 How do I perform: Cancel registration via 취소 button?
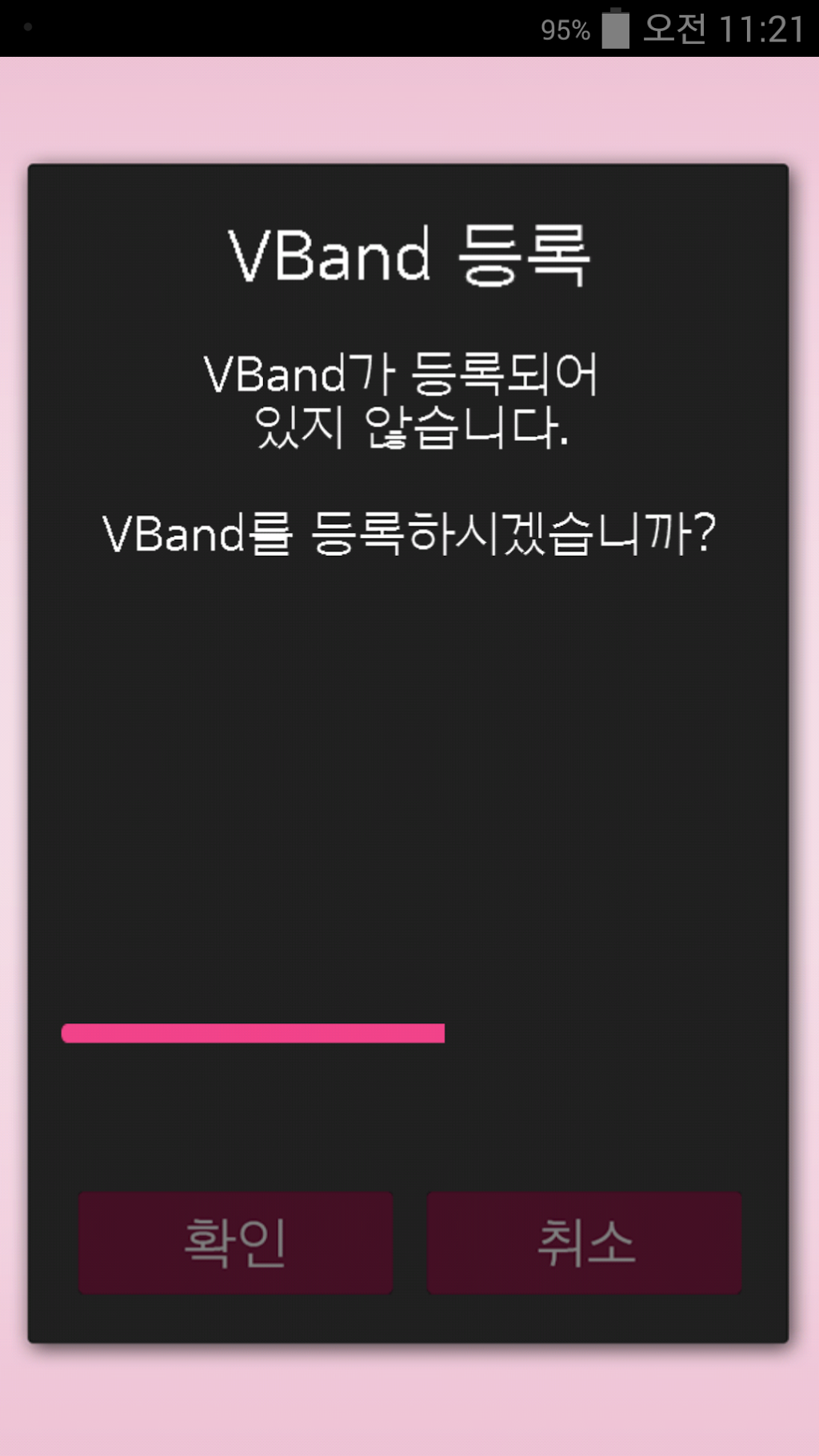pos(585,1242)
